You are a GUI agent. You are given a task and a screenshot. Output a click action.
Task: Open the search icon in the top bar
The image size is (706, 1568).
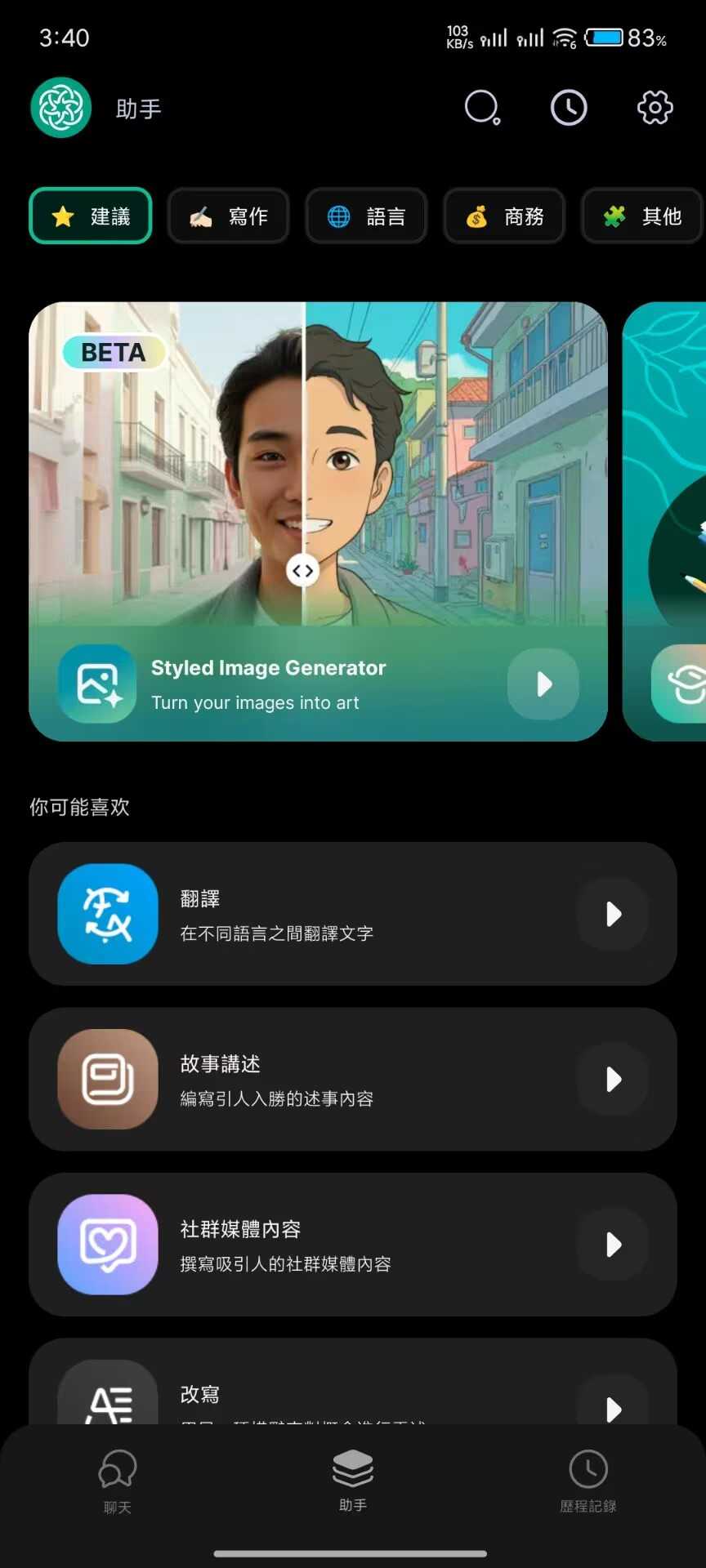(482, 108)
